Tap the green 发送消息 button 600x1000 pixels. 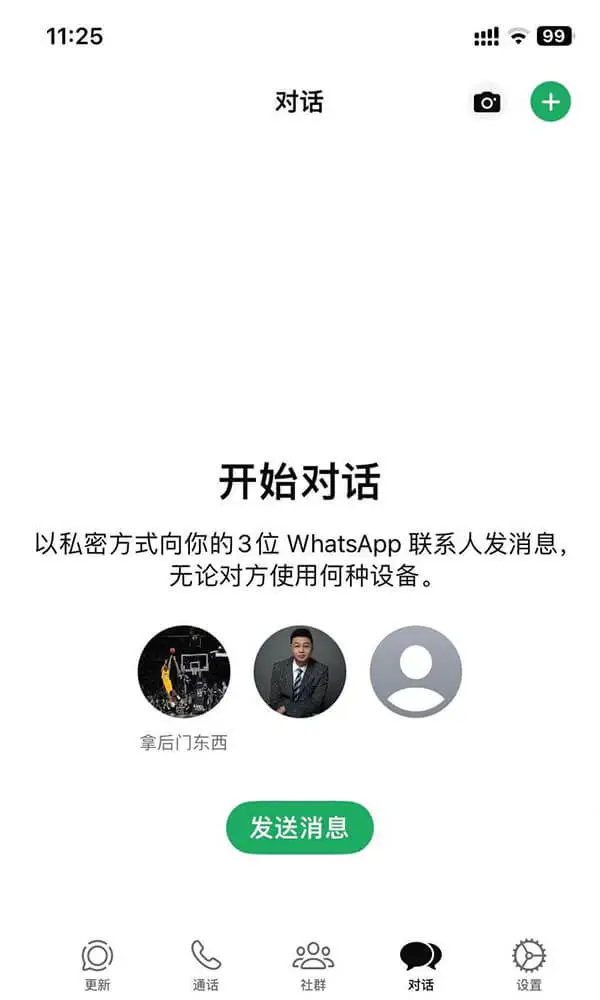point(299,828)
